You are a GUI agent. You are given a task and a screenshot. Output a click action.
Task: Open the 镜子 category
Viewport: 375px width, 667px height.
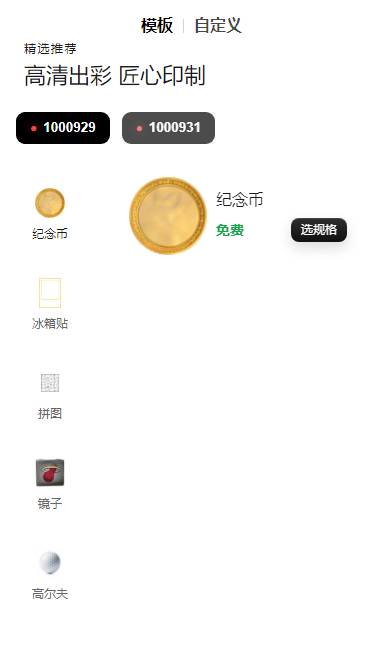click(x=50, y=484)
